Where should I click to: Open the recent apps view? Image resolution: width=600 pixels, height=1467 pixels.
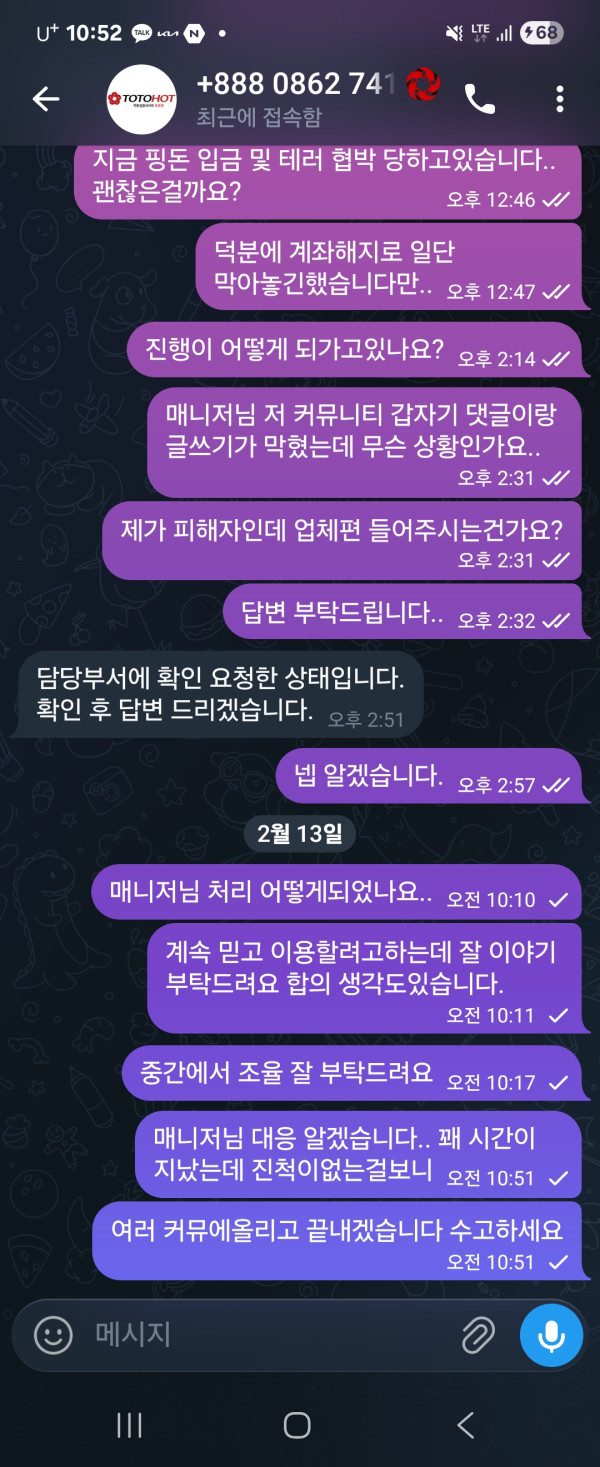point(130,1425)
